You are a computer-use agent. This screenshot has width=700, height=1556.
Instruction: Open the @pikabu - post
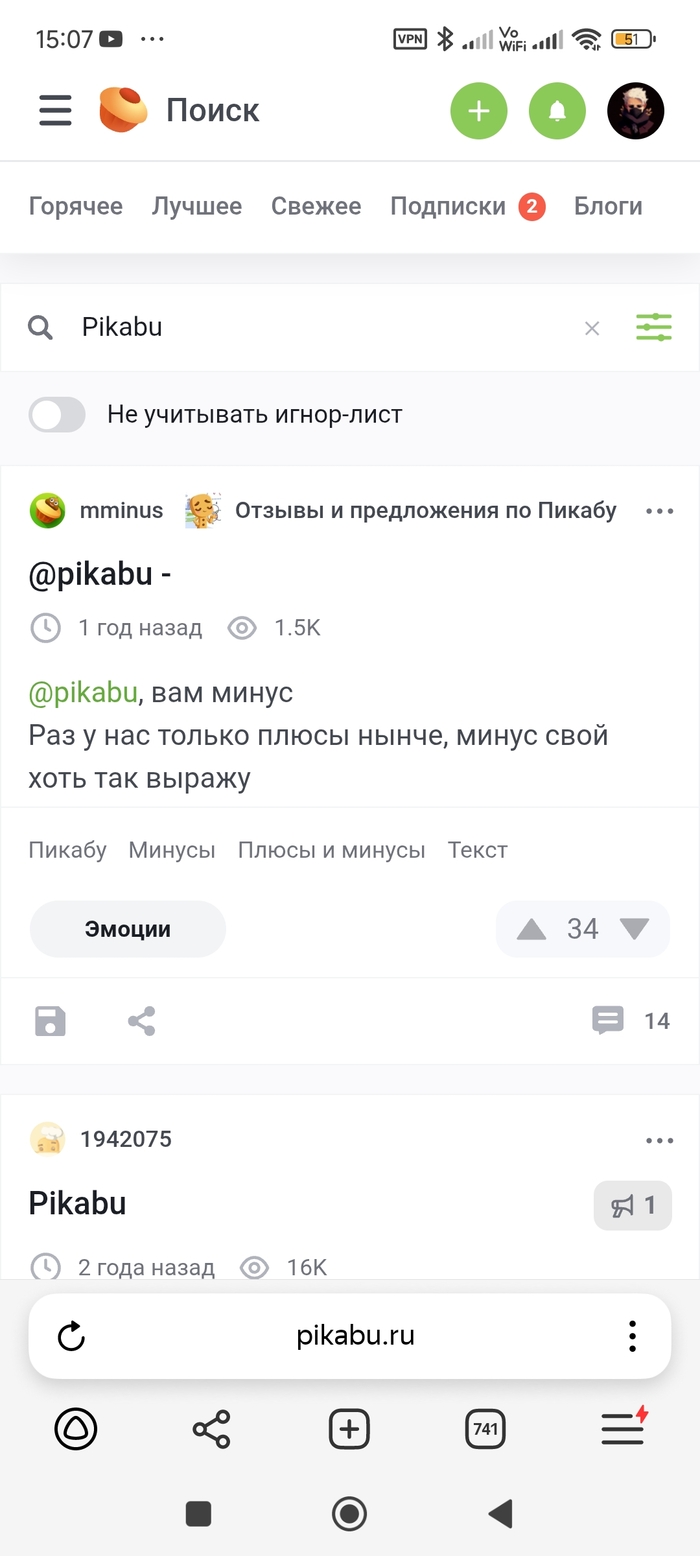(x=101, y=574)
